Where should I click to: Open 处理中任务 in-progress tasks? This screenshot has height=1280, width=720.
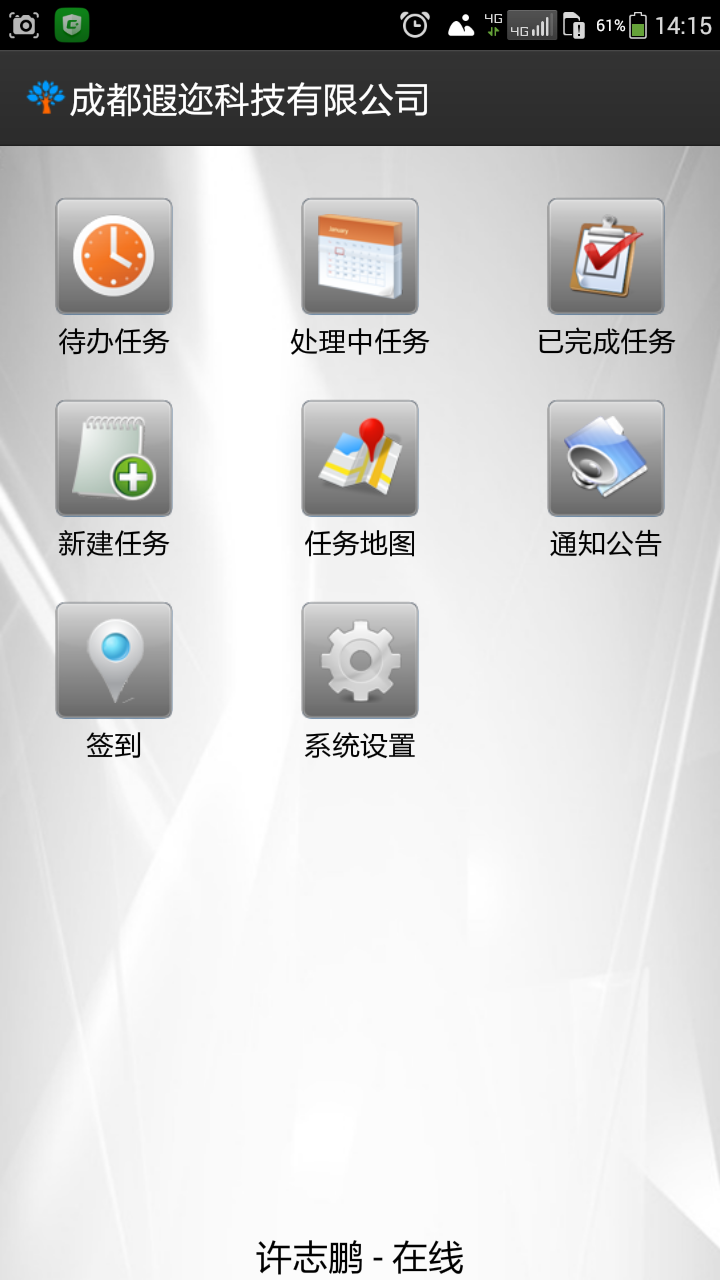coord(360,257)
